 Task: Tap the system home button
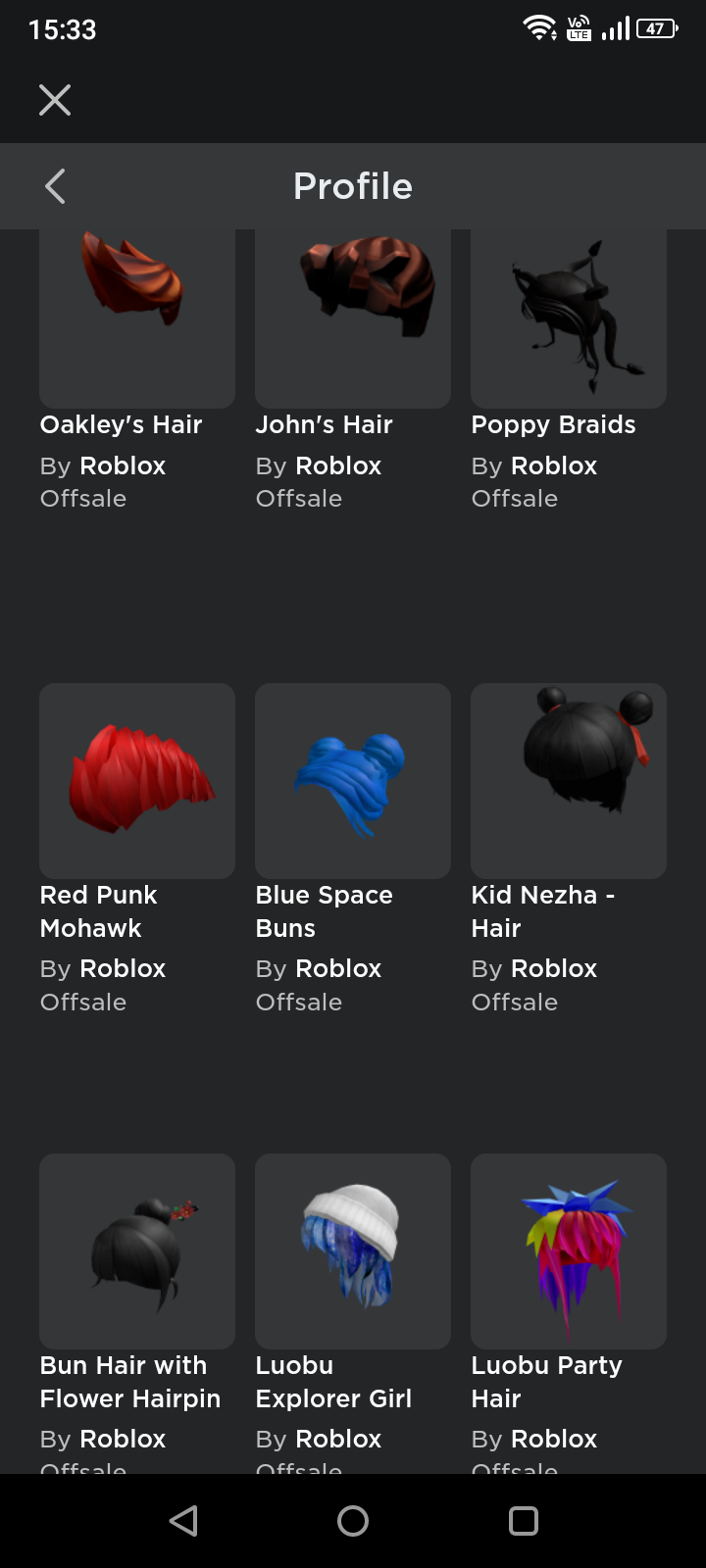point(353,1521)
